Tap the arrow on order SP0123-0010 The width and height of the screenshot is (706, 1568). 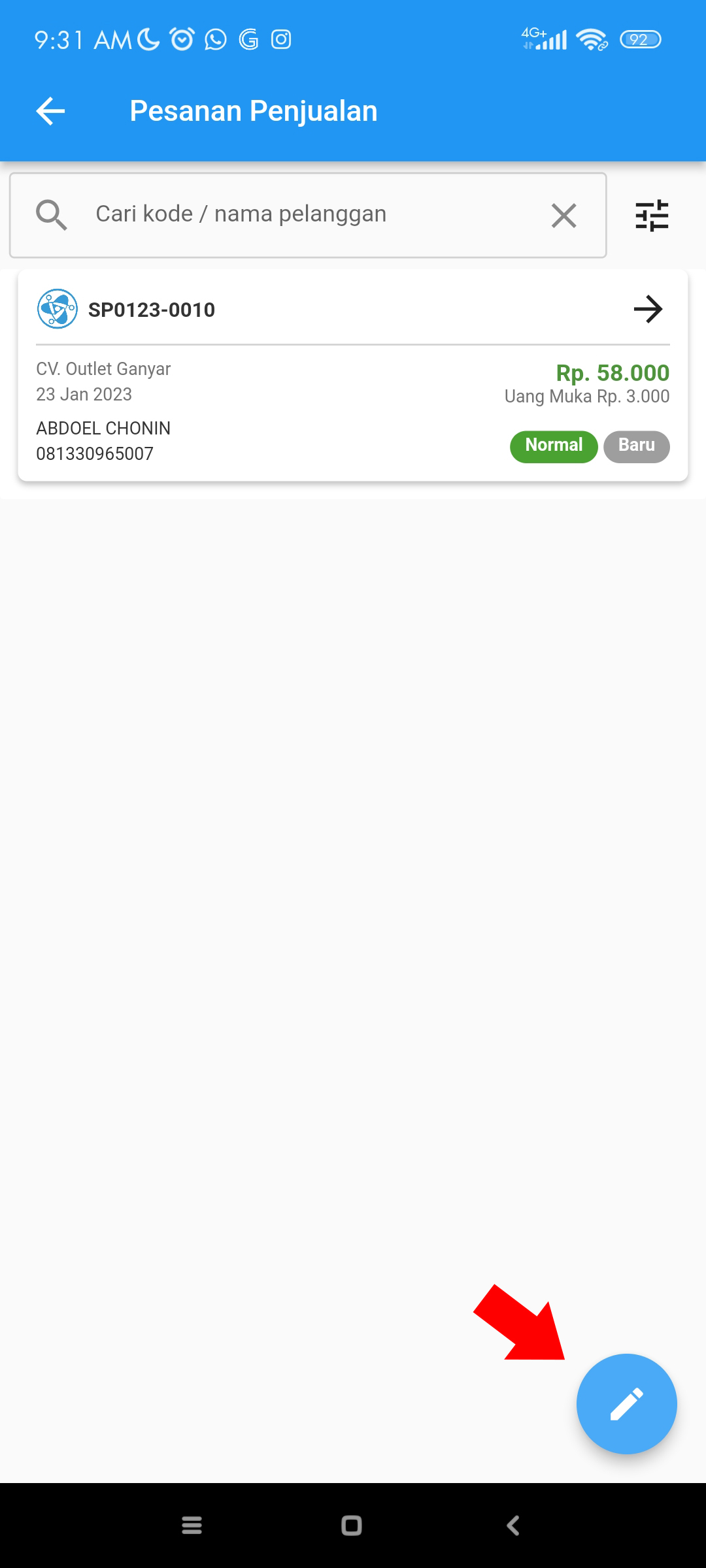click(x=648, y=309)
